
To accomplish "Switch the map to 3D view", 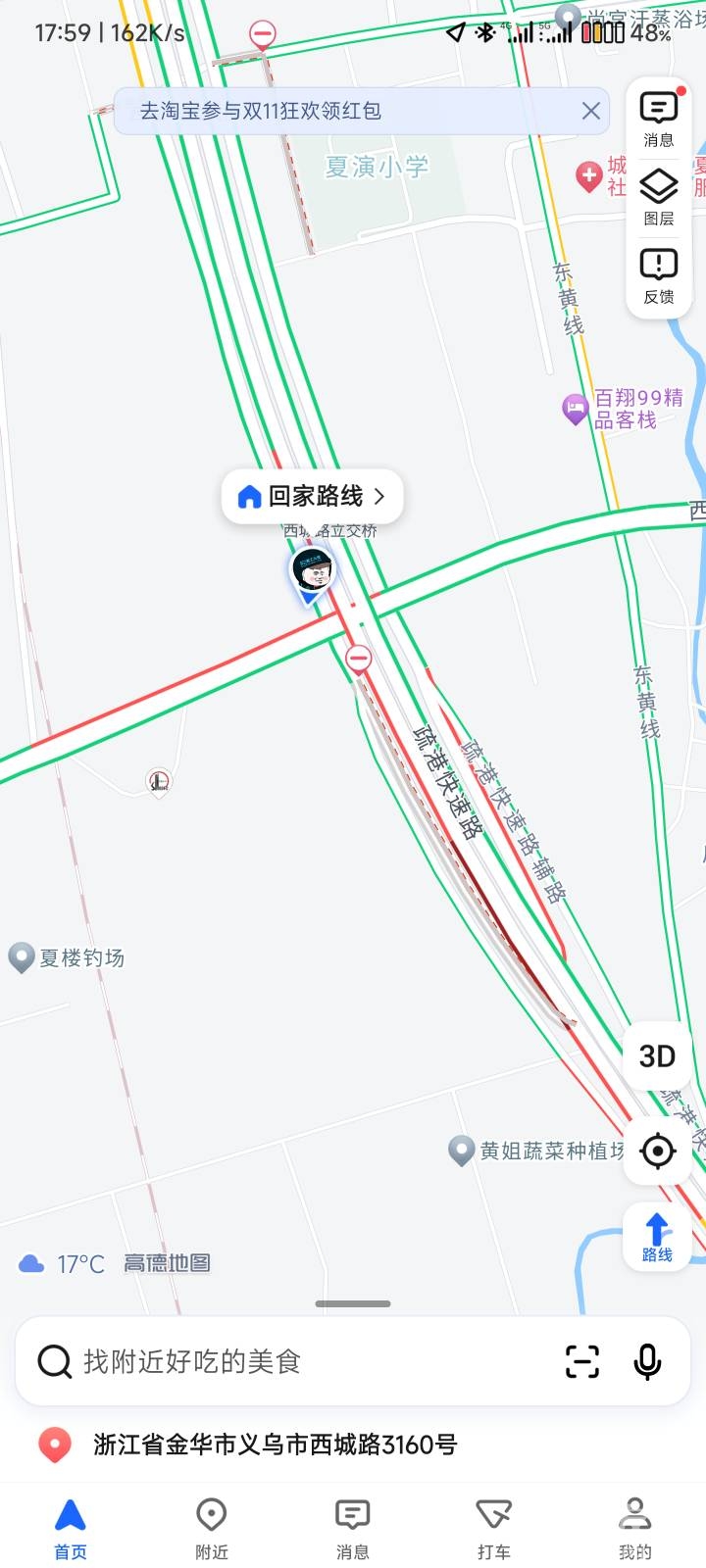I will (657, 1055).
